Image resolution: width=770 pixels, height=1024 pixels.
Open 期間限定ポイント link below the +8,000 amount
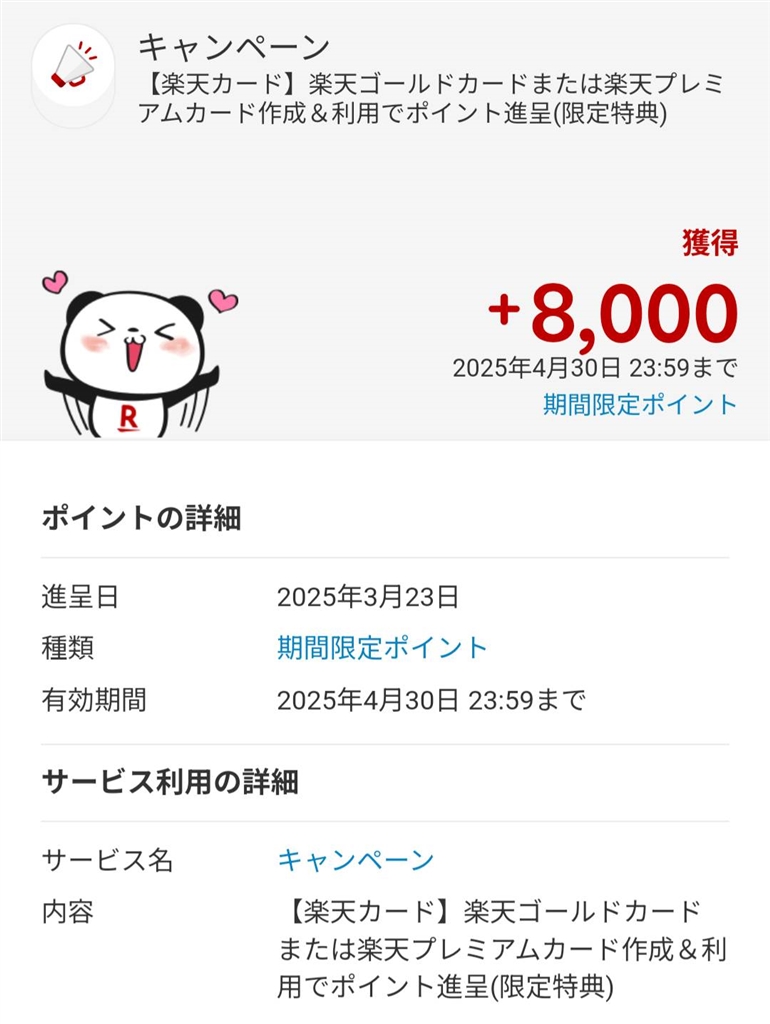click(x=639, y=405)
